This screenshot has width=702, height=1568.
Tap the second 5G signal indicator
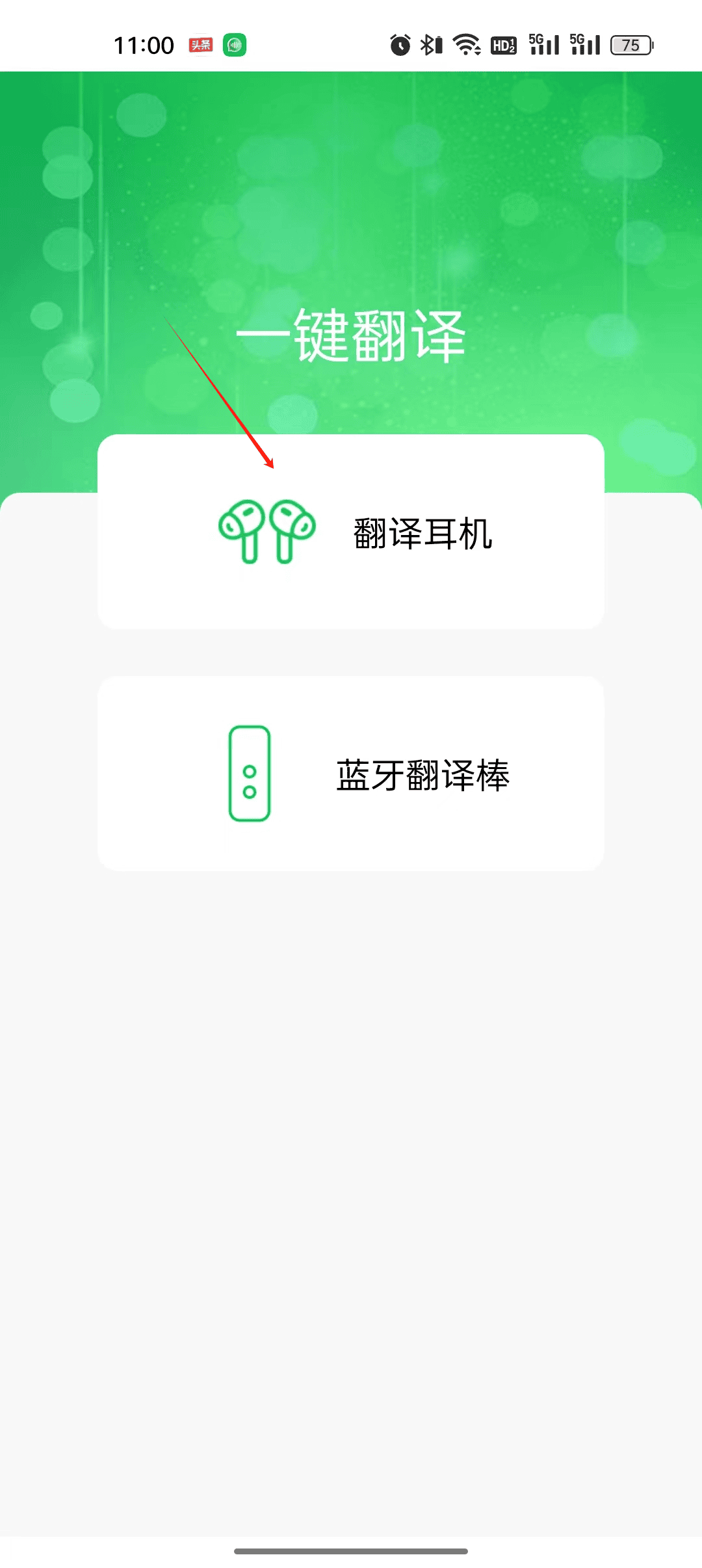[x=585, y=44]
